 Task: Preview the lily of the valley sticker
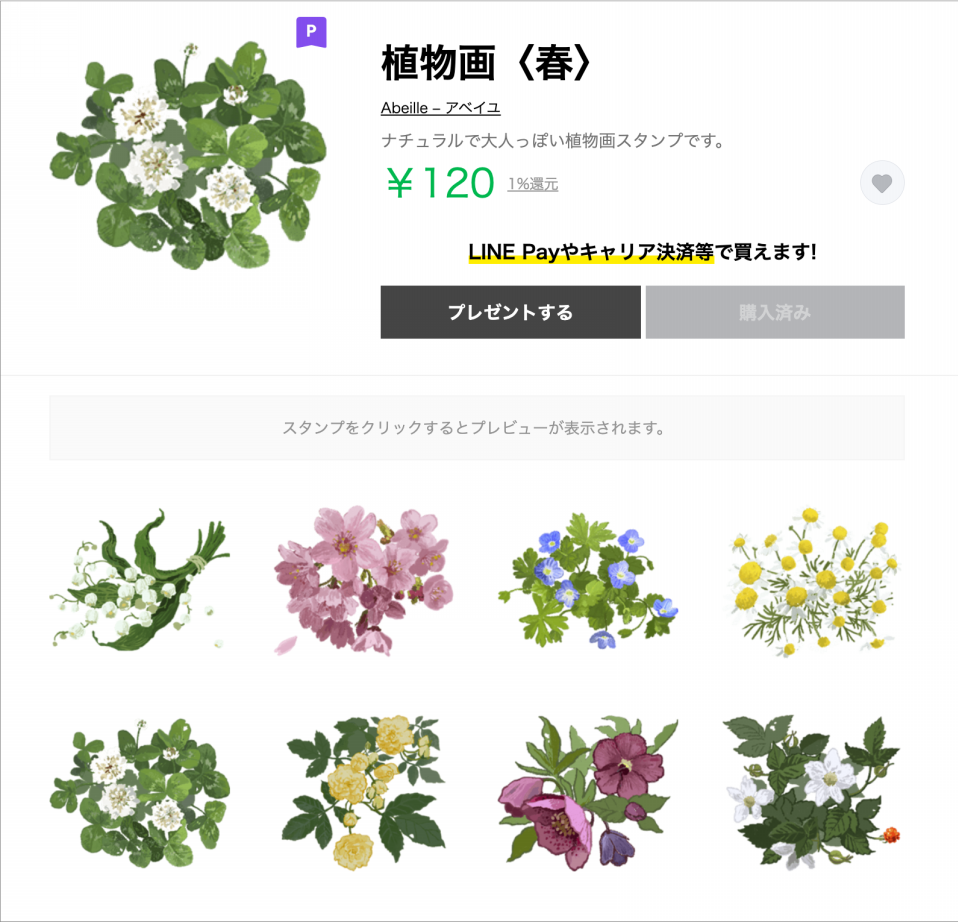pyautogui.click(x=140, y=582)
